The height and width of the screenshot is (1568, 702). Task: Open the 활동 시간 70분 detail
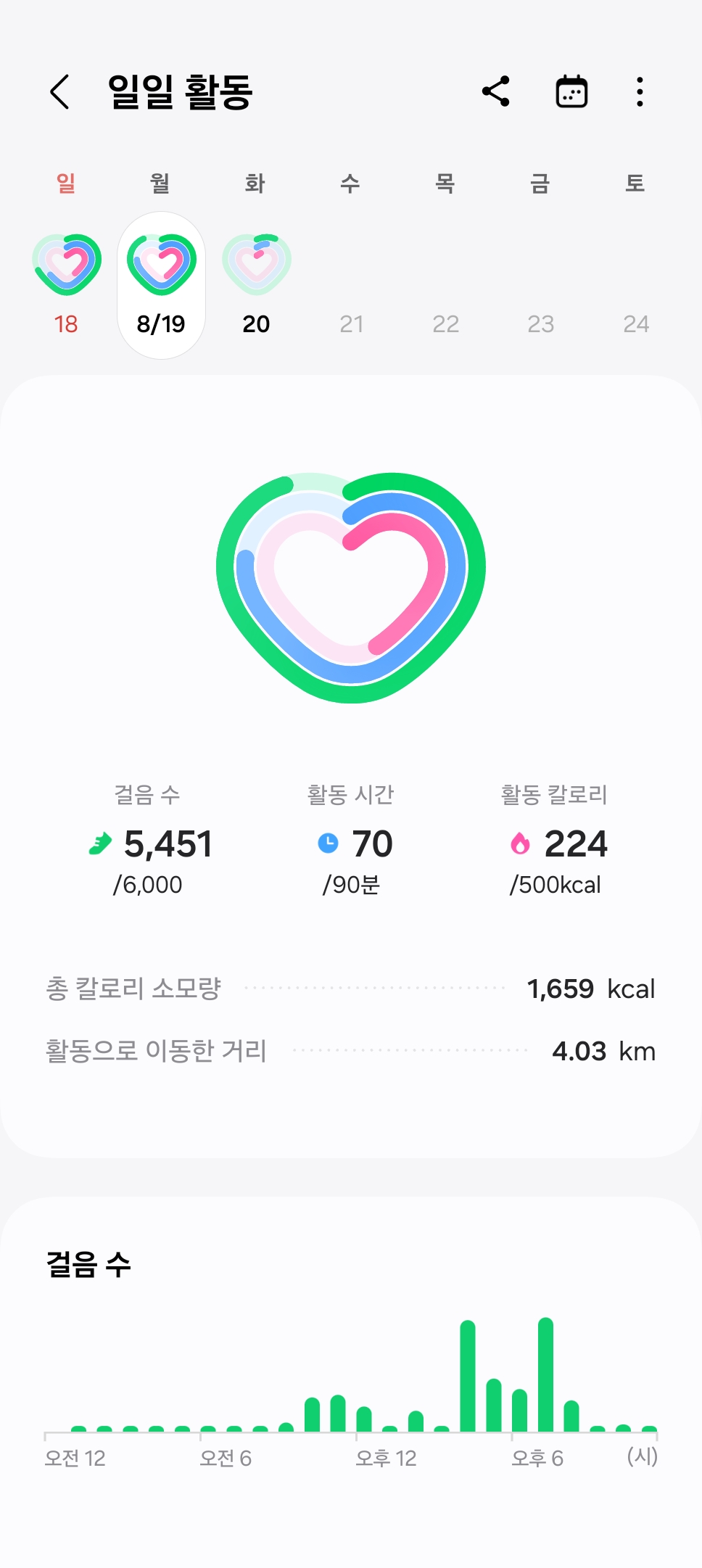tap(352, 841)
